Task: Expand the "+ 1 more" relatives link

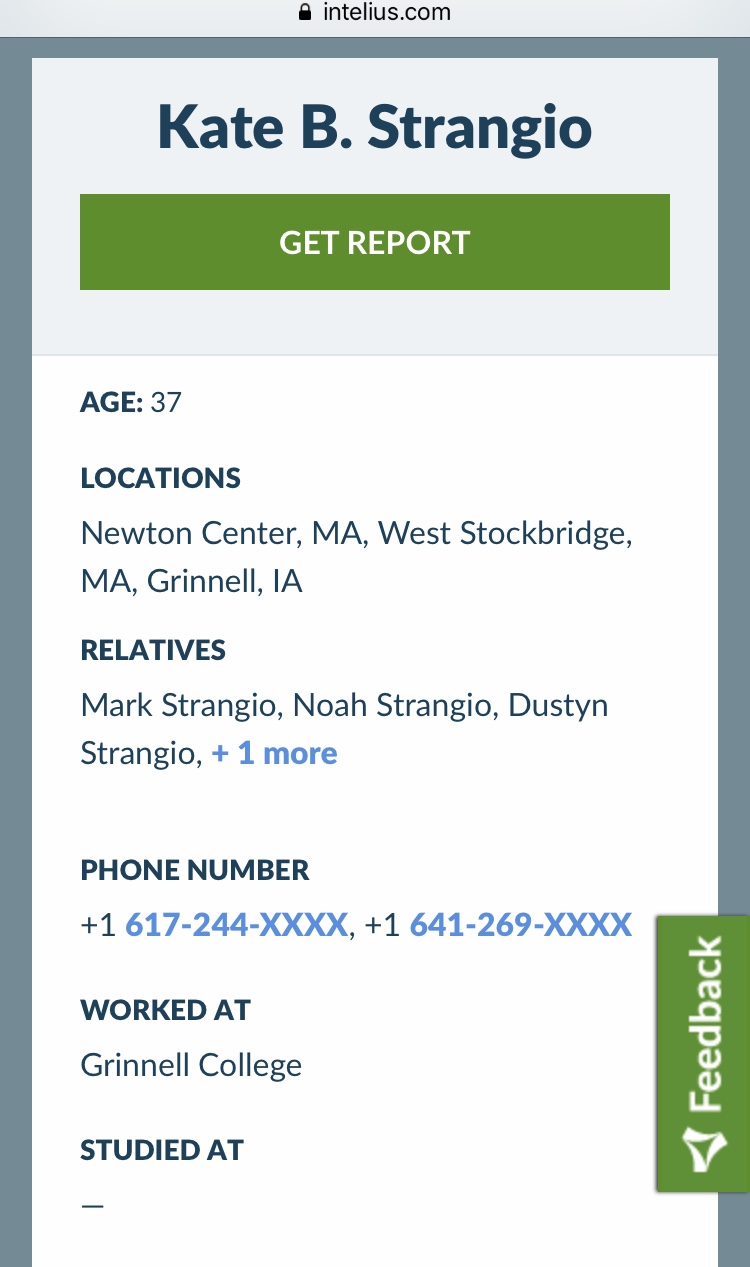Action: pos(274,753)
